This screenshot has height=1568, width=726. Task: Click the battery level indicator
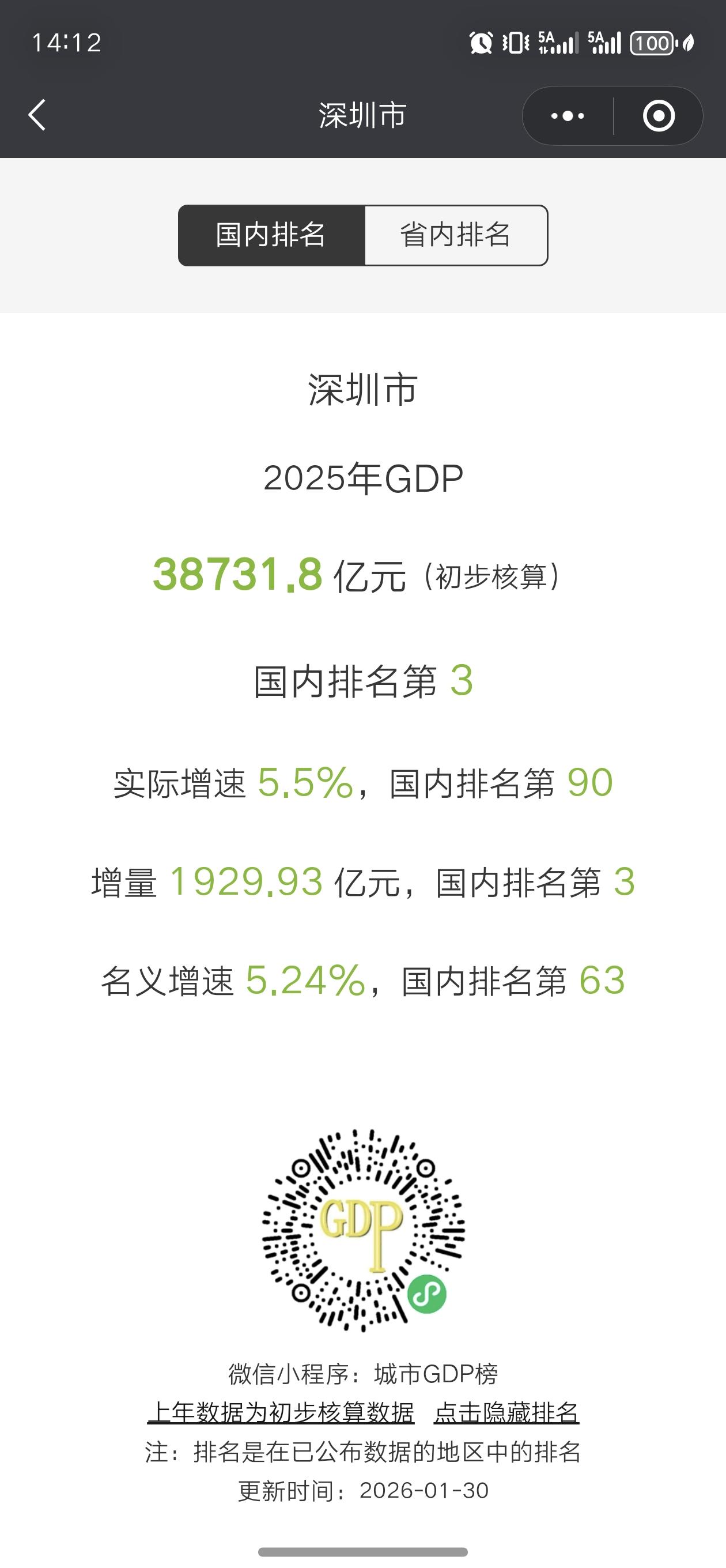(651, 43)
